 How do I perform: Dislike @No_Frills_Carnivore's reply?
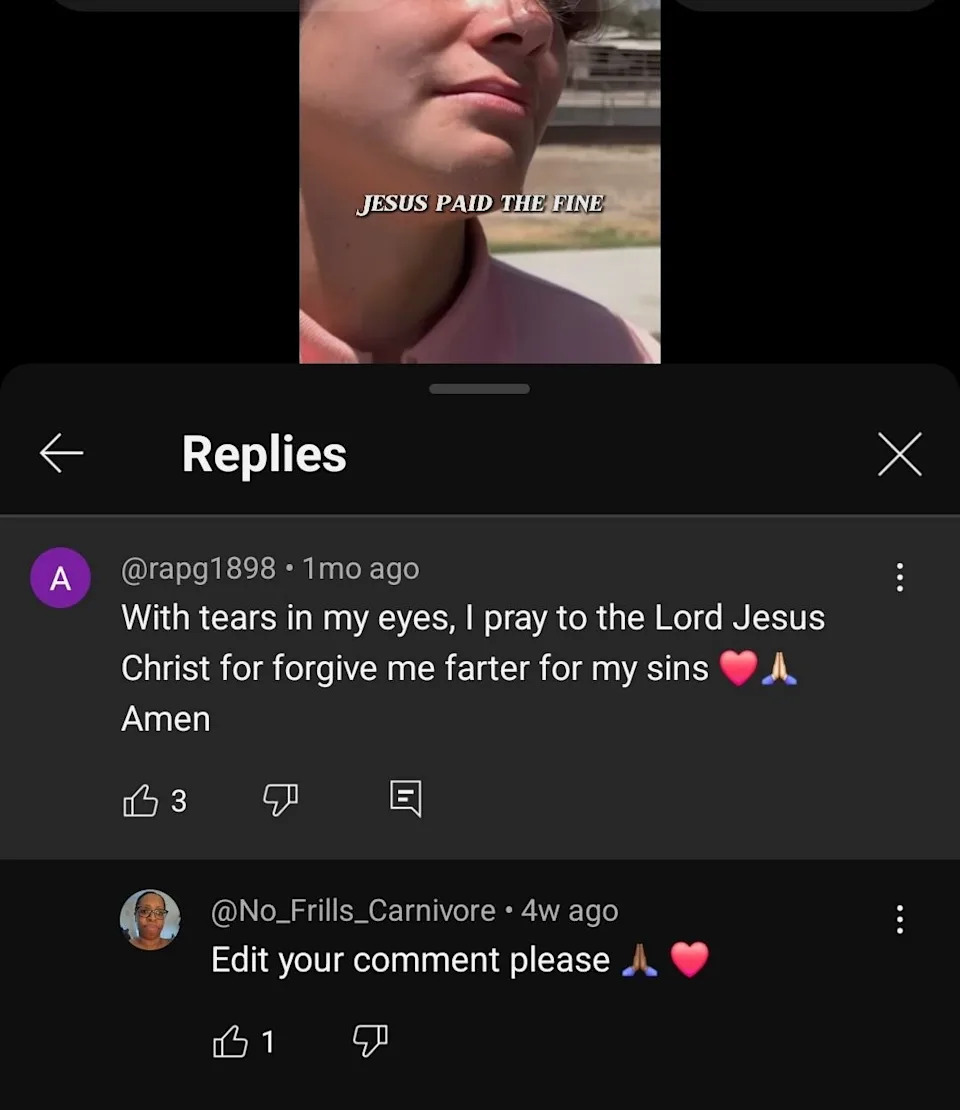click(370, 1042)
